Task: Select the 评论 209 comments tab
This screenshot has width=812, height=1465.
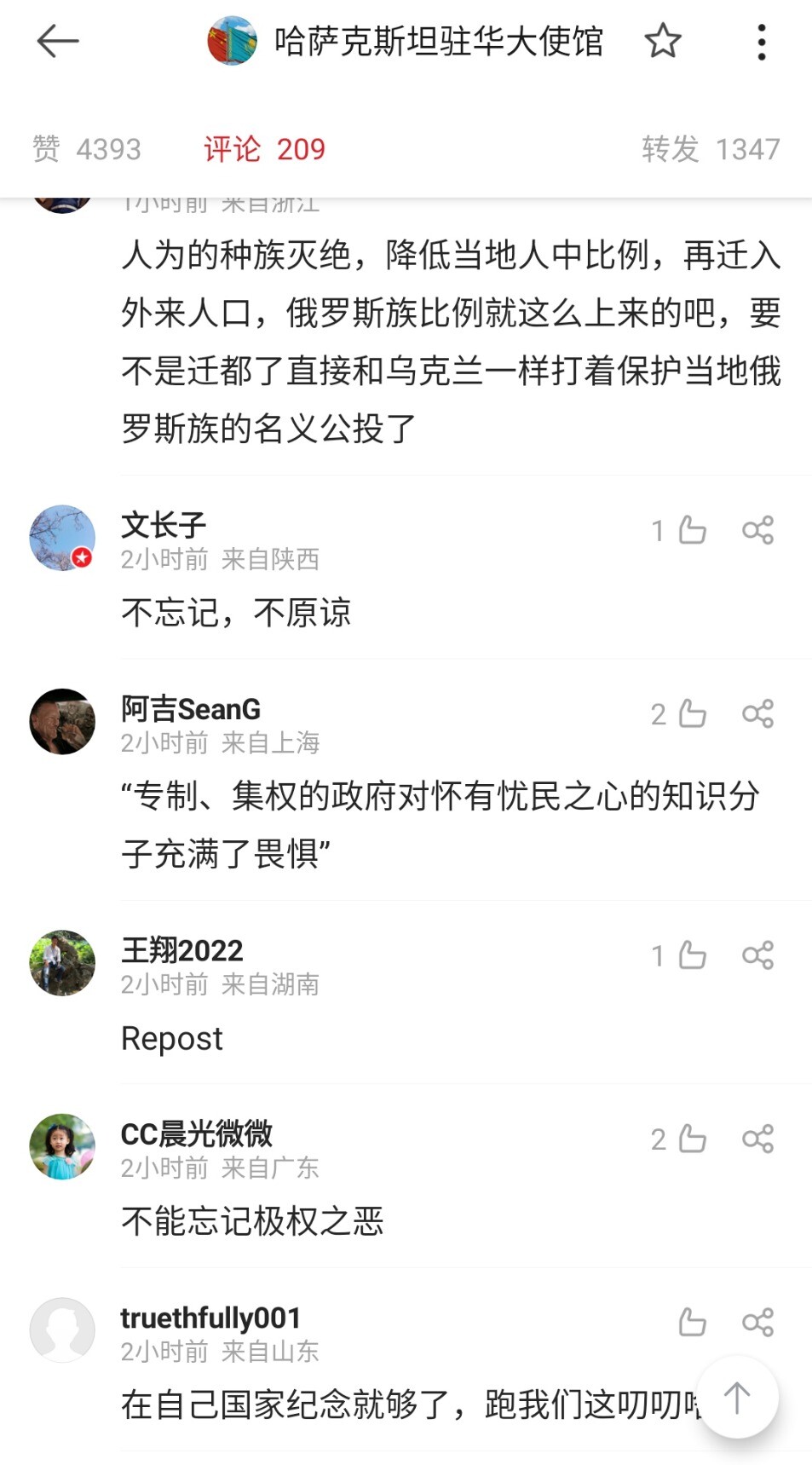Action: [x=264, y=149]
